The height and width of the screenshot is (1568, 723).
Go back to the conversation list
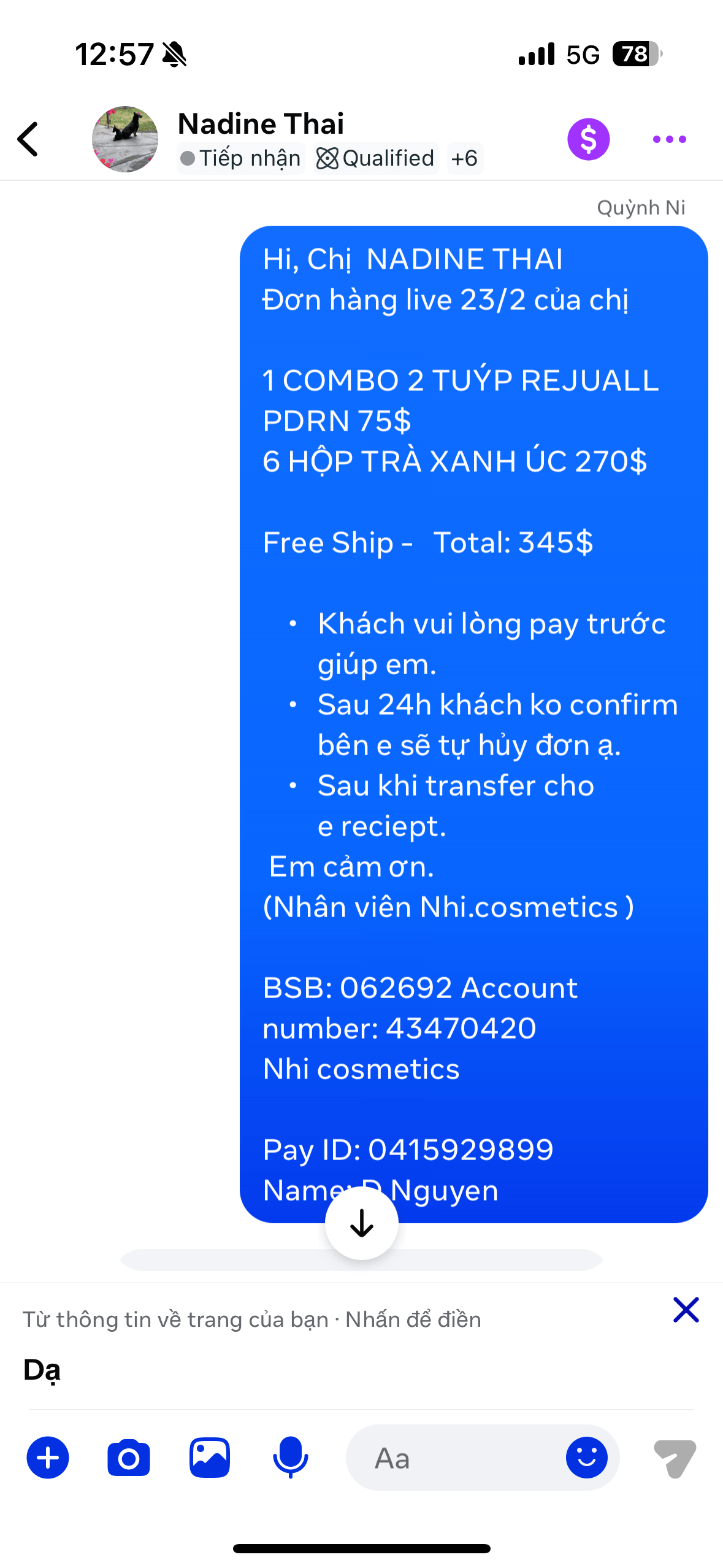(28, 139)
